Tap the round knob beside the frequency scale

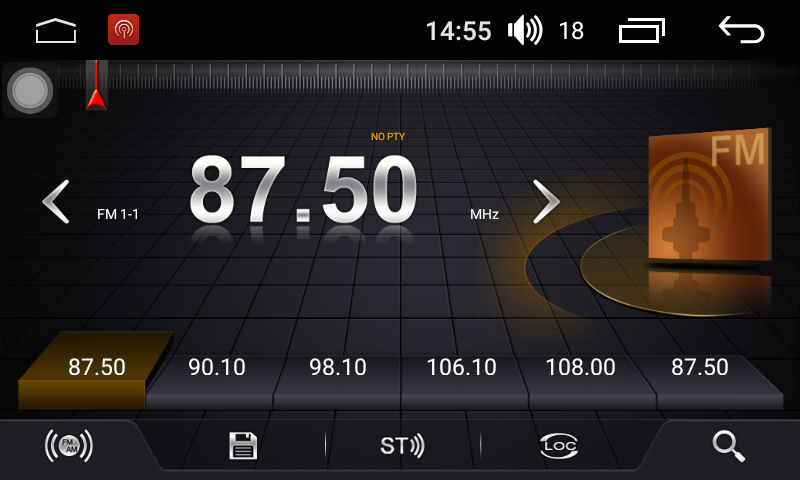(30, 90)
